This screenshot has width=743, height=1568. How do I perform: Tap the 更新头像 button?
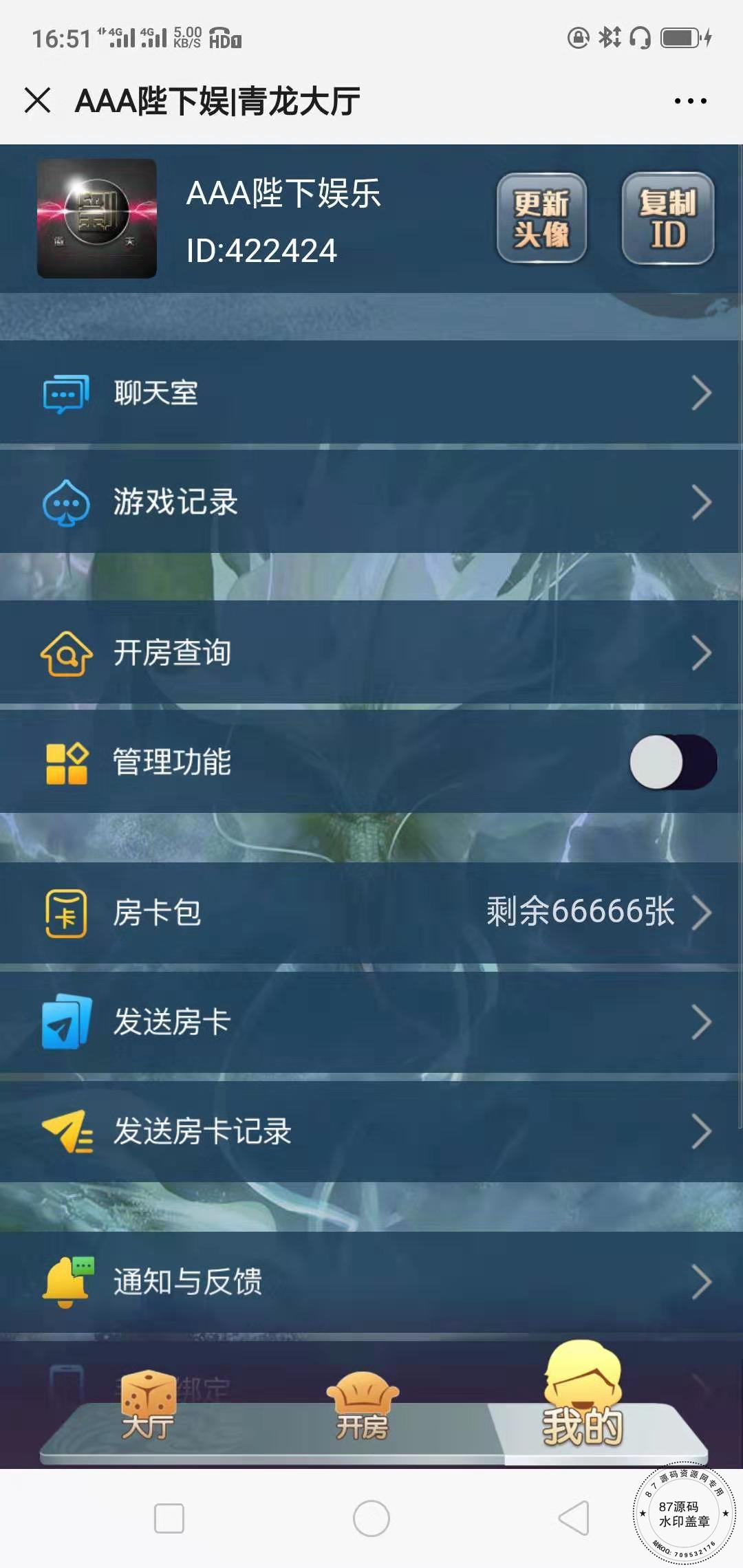coord(541,219)
